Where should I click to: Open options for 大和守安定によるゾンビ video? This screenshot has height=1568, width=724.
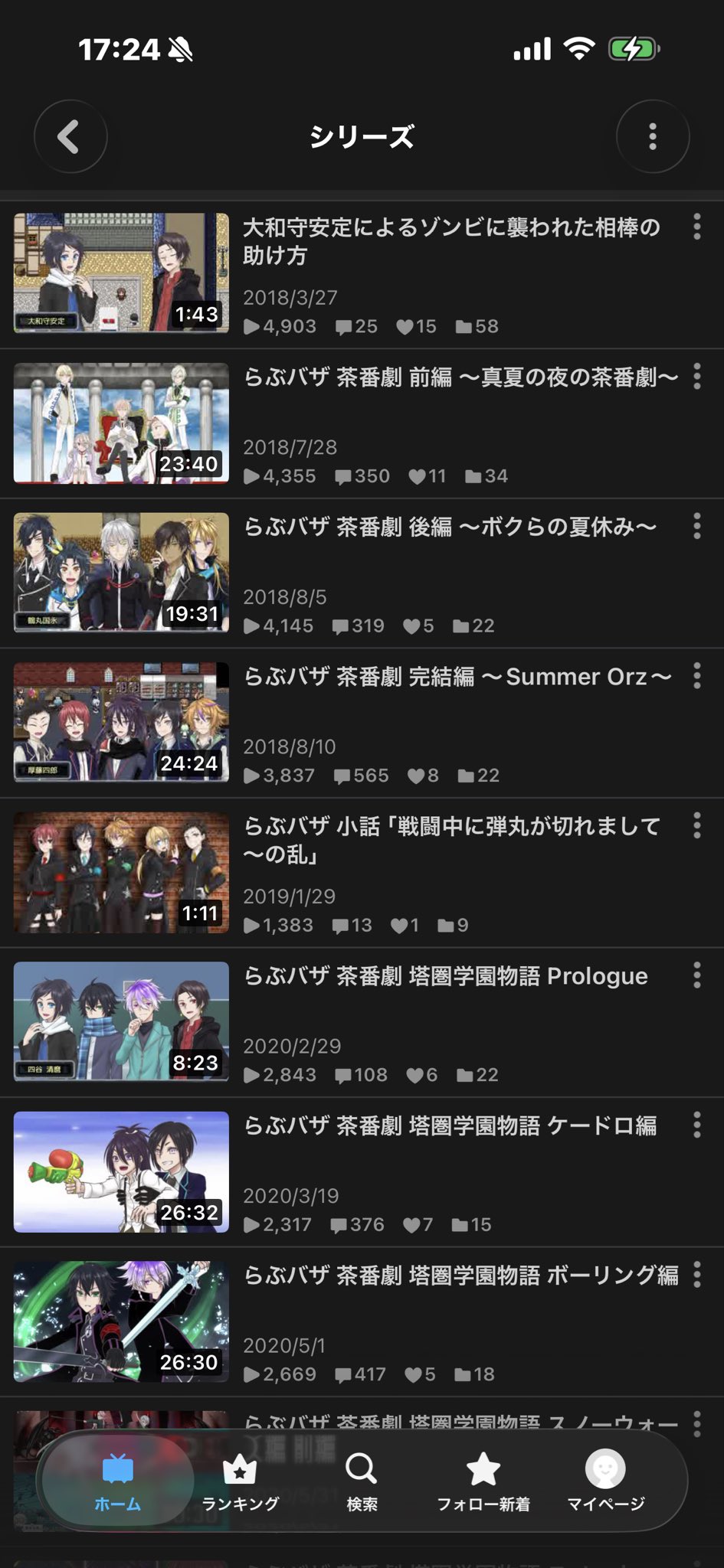(x=696, y=227)
